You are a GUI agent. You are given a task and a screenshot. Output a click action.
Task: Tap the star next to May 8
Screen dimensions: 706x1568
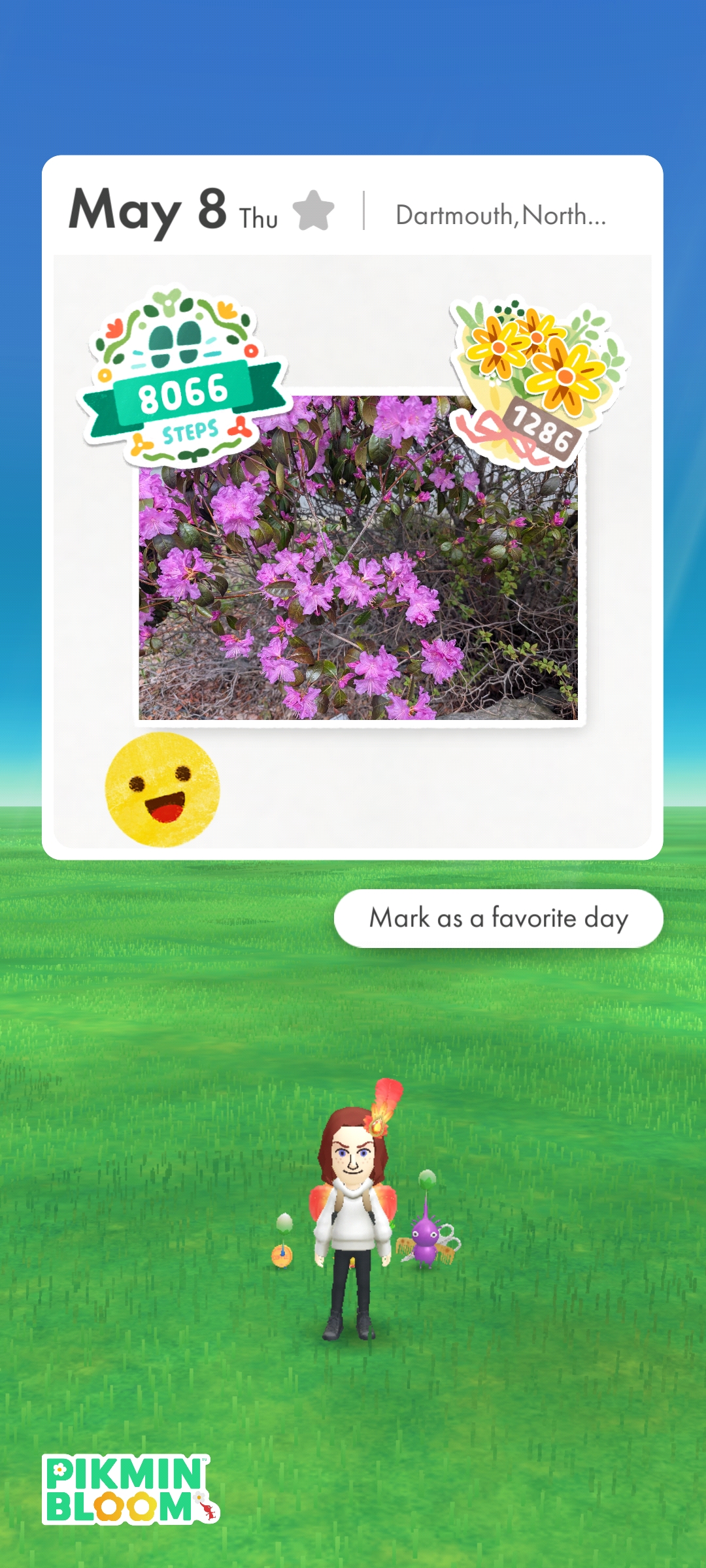(x=313, y=211)
